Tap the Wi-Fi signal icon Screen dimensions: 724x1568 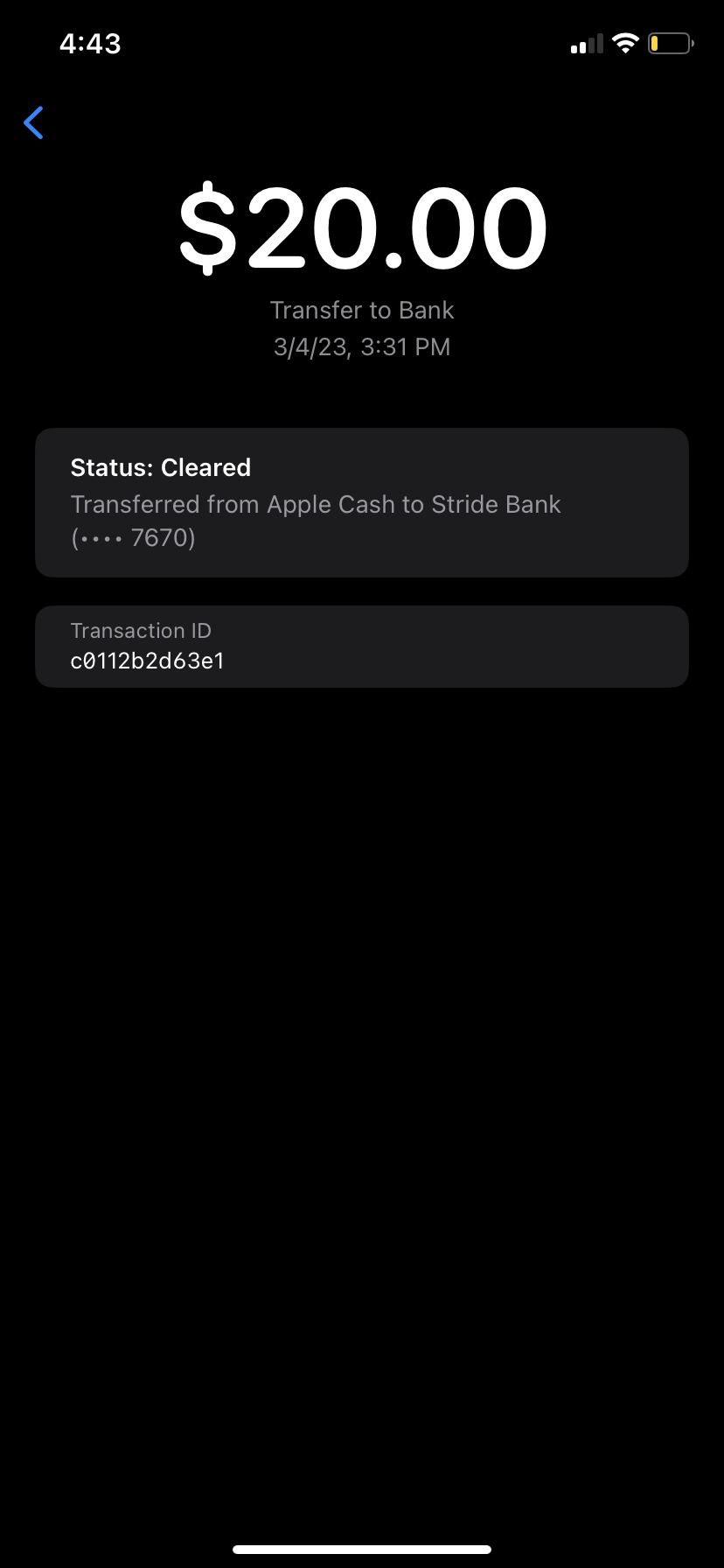click(626, 42)
